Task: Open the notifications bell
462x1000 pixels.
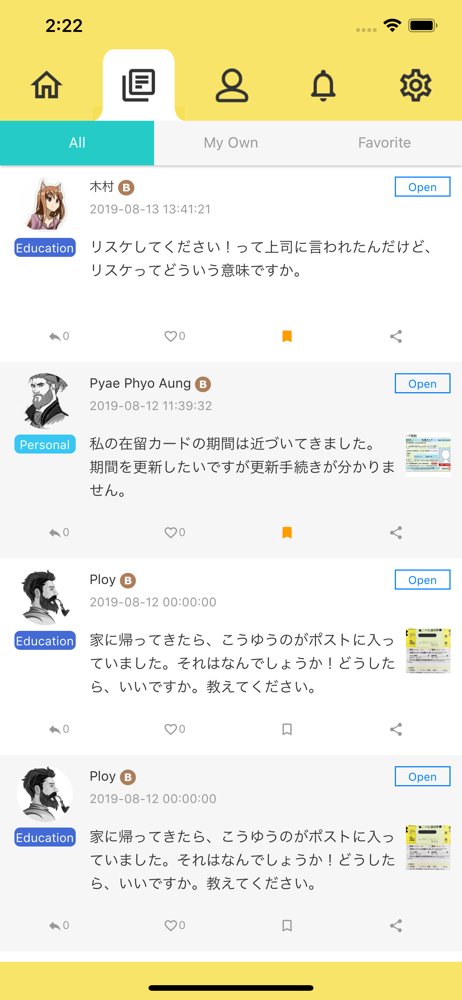Action: (x=324, y=85)
